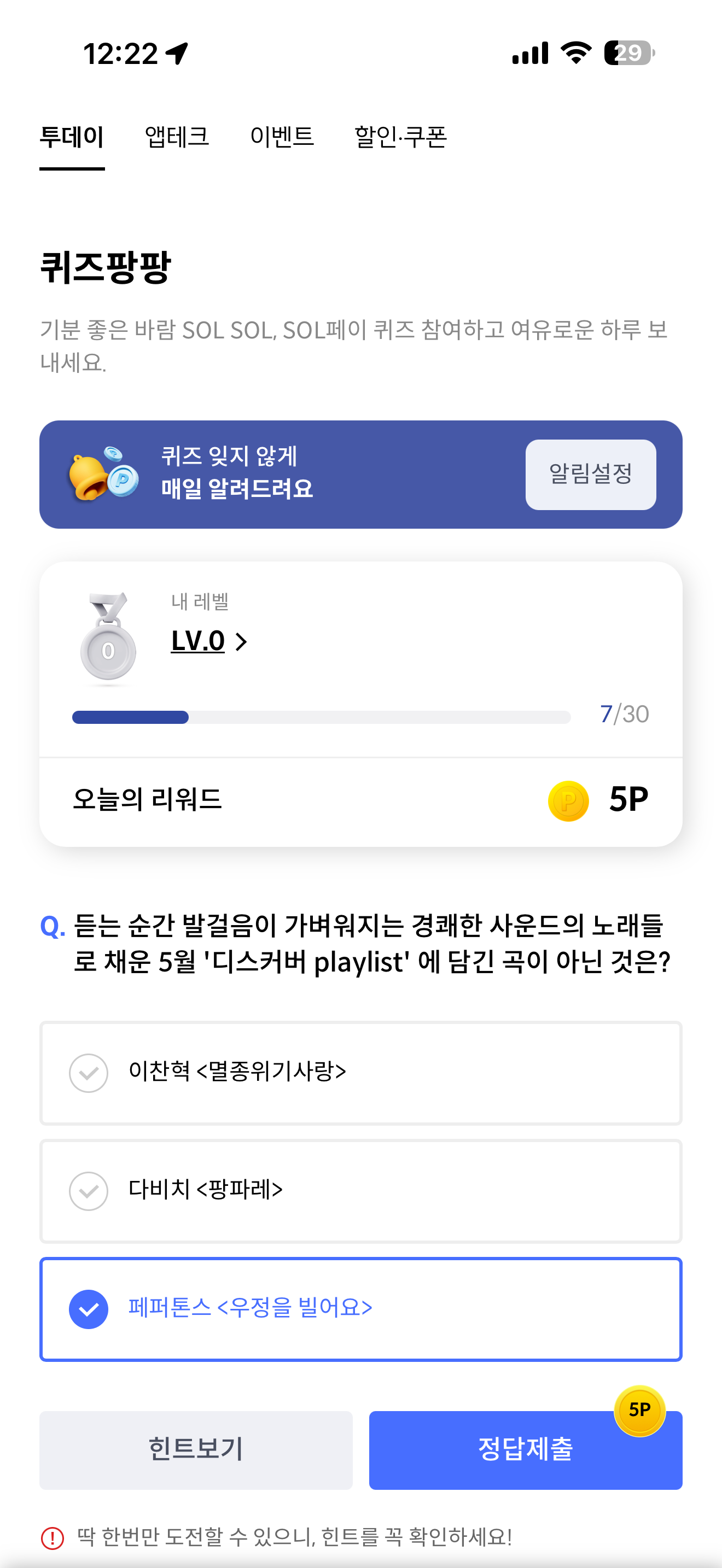Submit answer with 정답제출

pos(526,1450)
